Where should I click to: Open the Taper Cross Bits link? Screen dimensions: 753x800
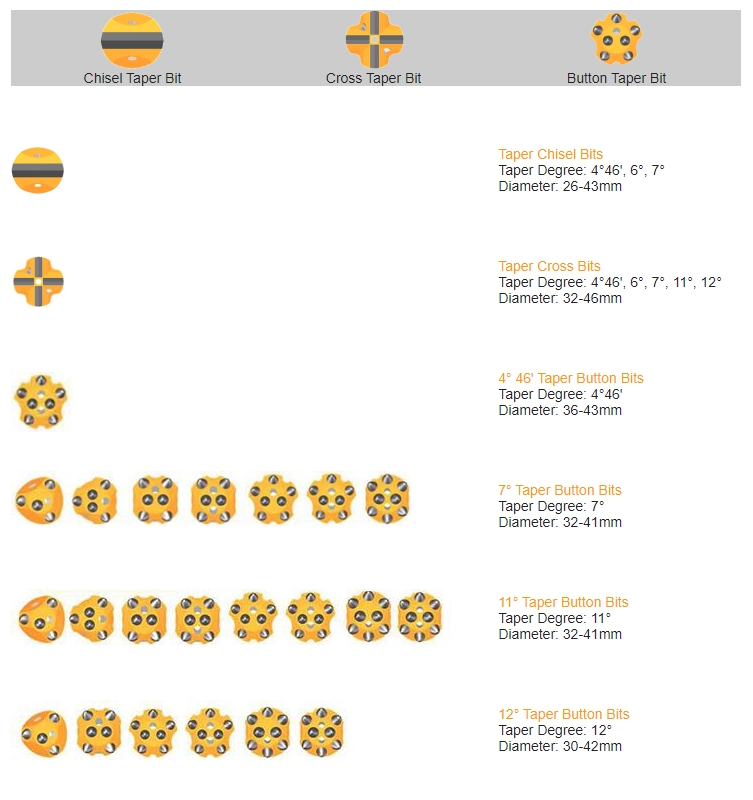coord(550,266)
